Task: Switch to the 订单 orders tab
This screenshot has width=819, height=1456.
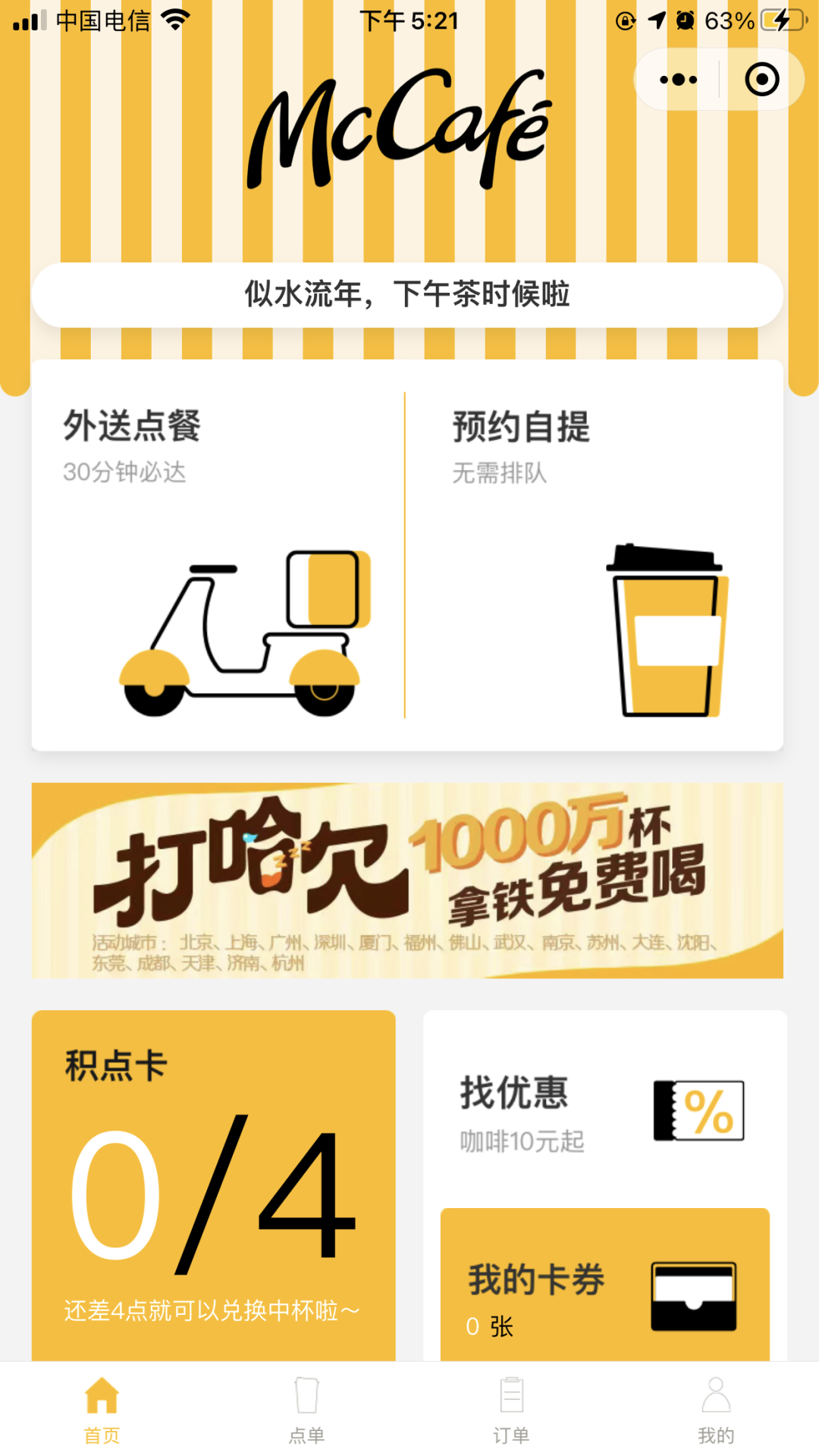Action: (x=512, y=1409)
